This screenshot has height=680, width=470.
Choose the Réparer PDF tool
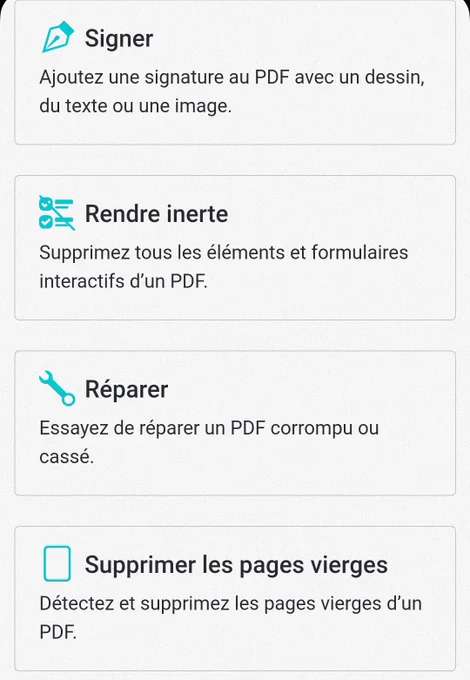pos(235,423)
